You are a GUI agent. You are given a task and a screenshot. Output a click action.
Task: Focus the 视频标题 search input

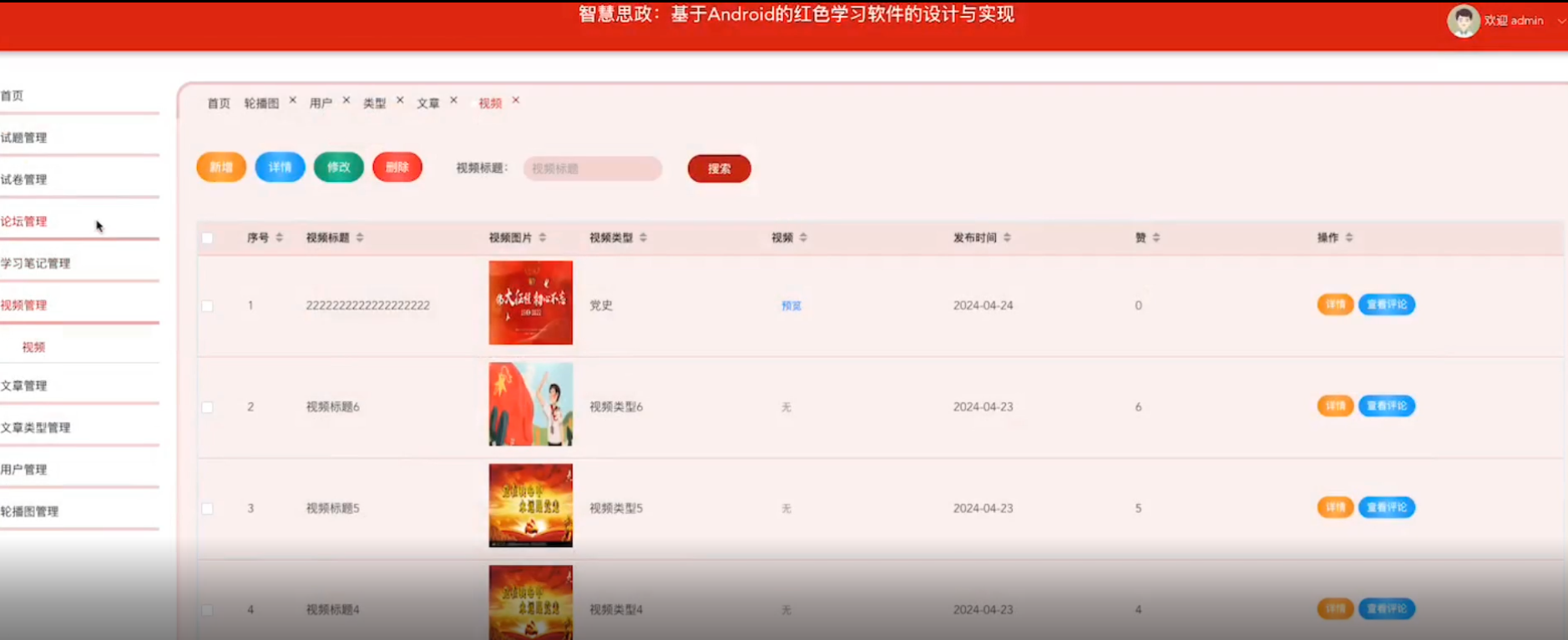pos(592,169)
